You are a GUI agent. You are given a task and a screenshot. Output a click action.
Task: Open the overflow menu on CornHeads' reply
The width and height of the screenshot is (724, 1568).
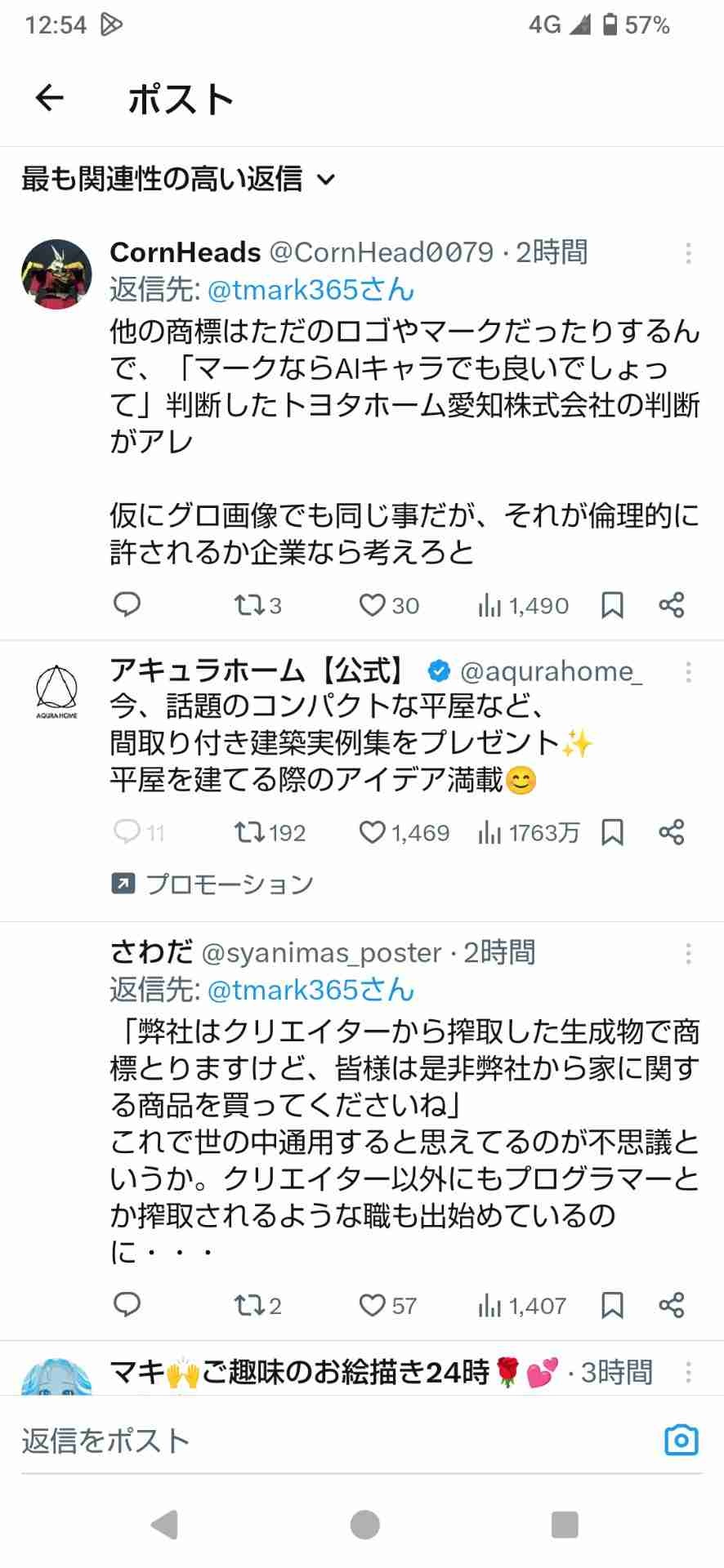tap(688, 253)
